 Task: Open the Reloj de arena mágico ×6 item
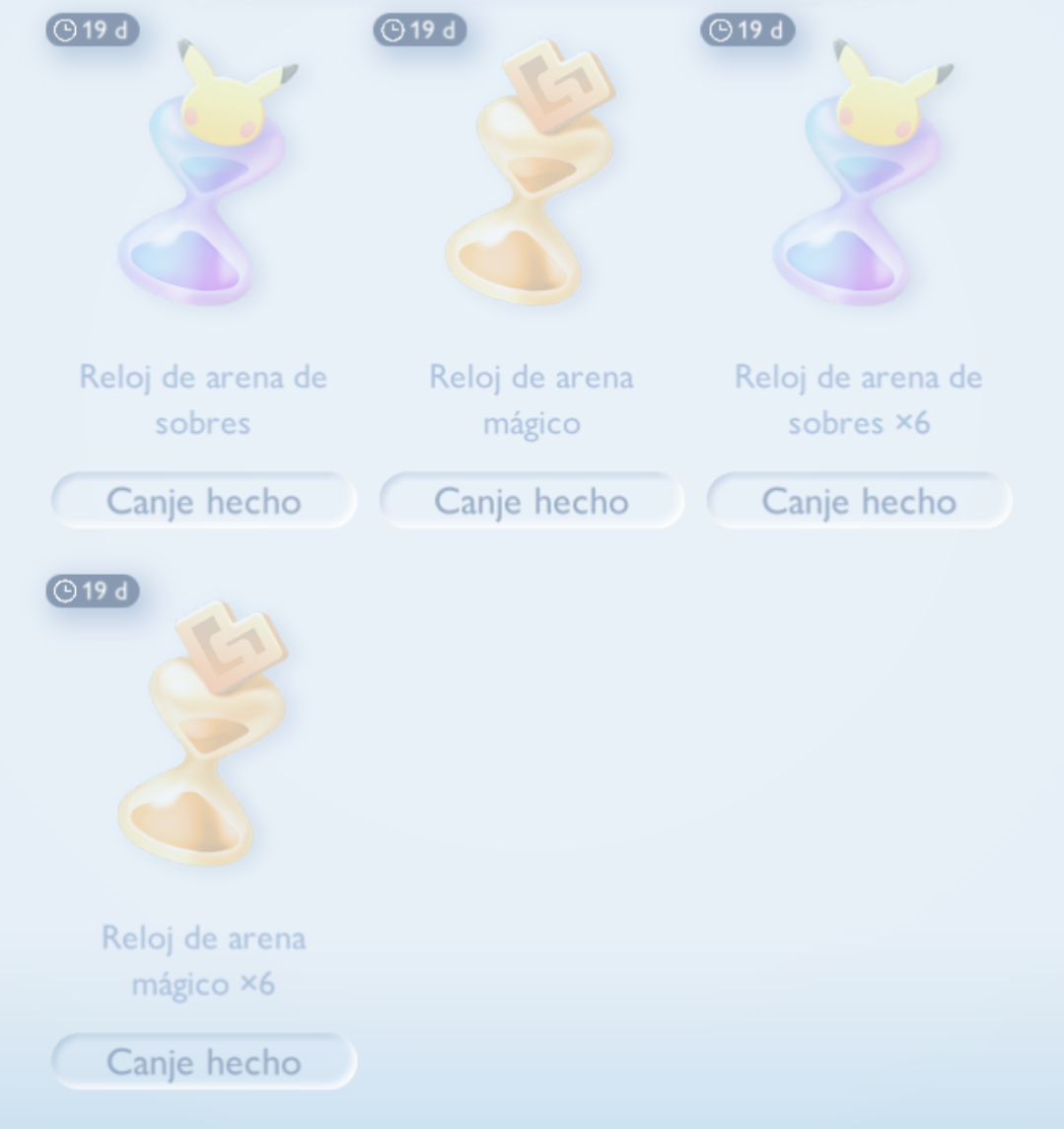[203, 740]
